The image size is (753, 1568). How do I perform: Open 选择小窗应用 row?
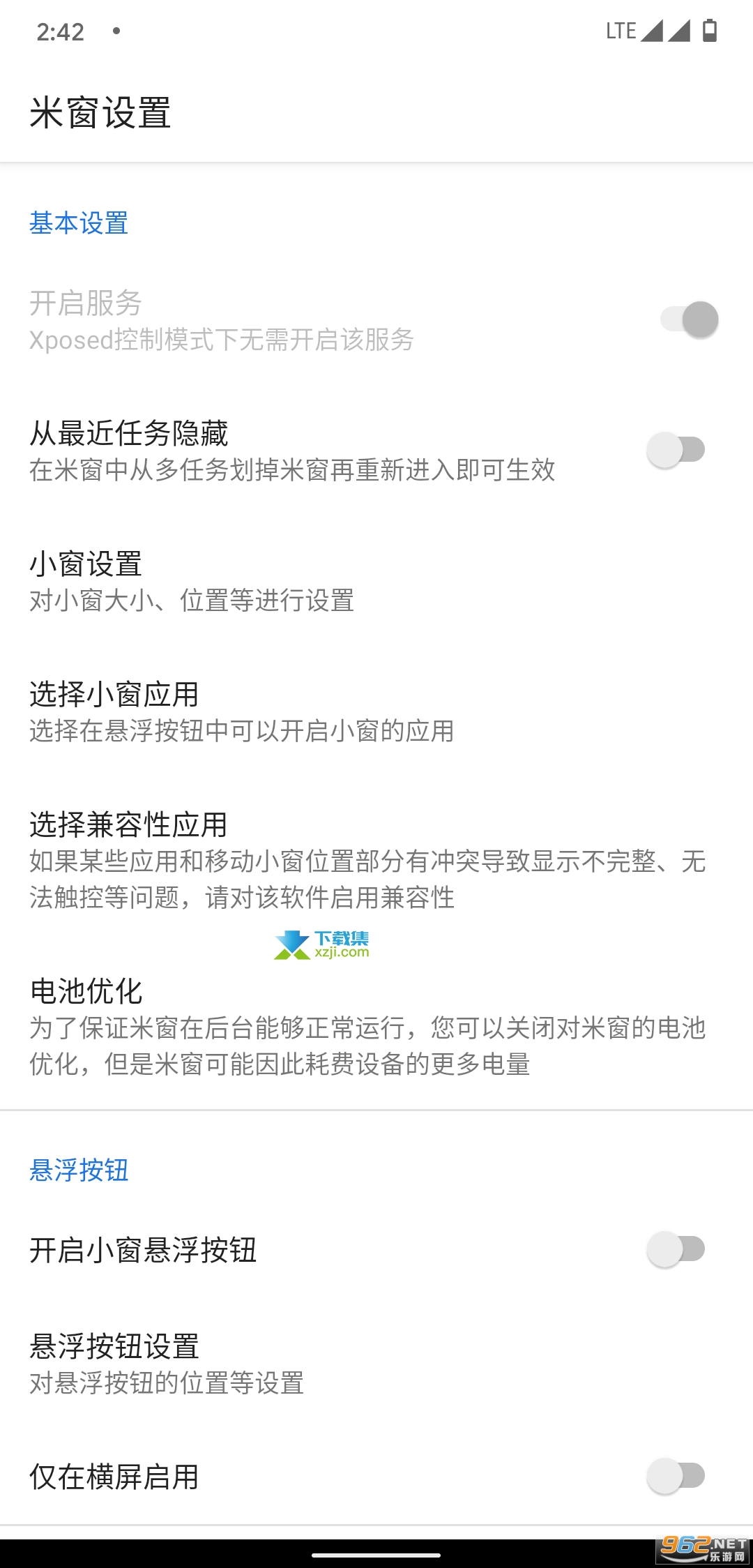pos(376,711)
